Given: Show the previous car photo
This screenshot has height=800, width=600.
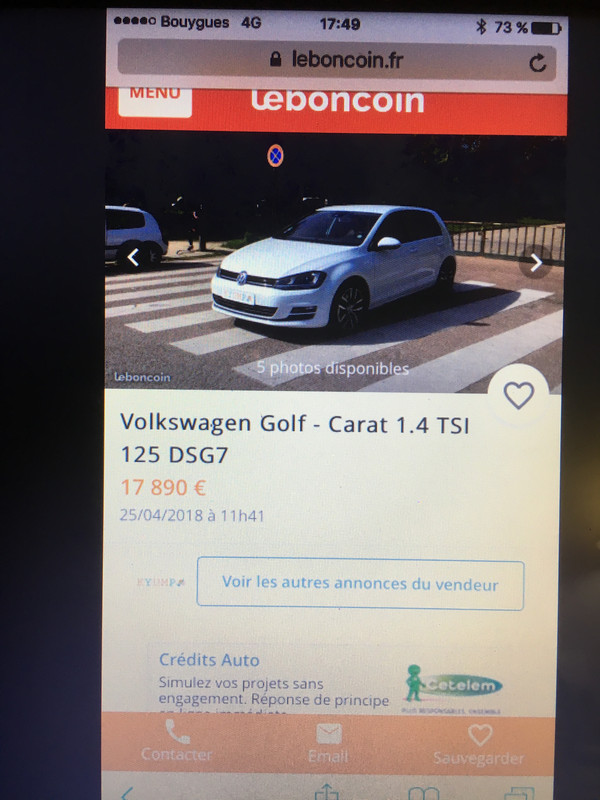Looking at the screenshot, I should [x=133, y=258].
